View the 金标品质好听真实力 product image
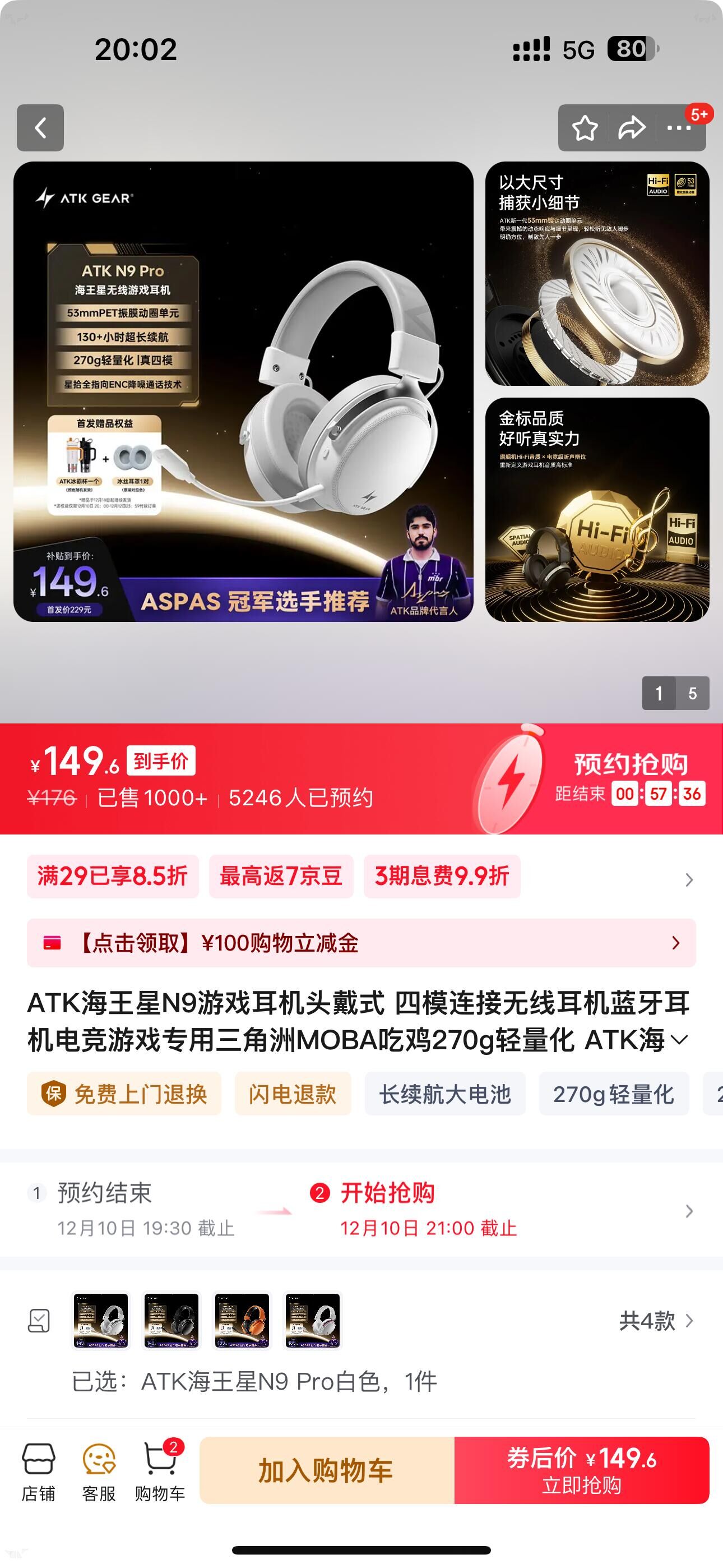 pos(597,509)
